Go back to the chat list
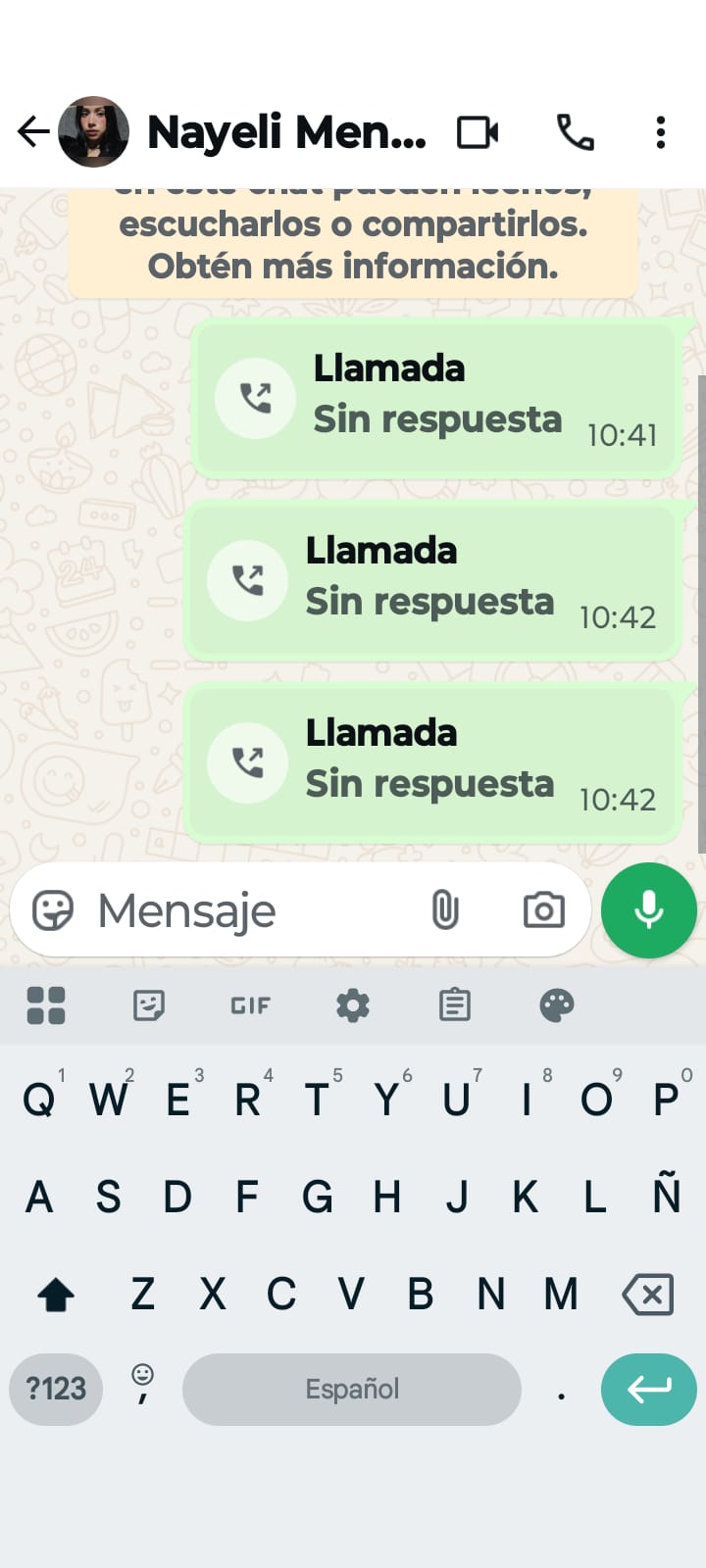The width and height of the screenshot is (706, 1568). (x=33, y=131)
